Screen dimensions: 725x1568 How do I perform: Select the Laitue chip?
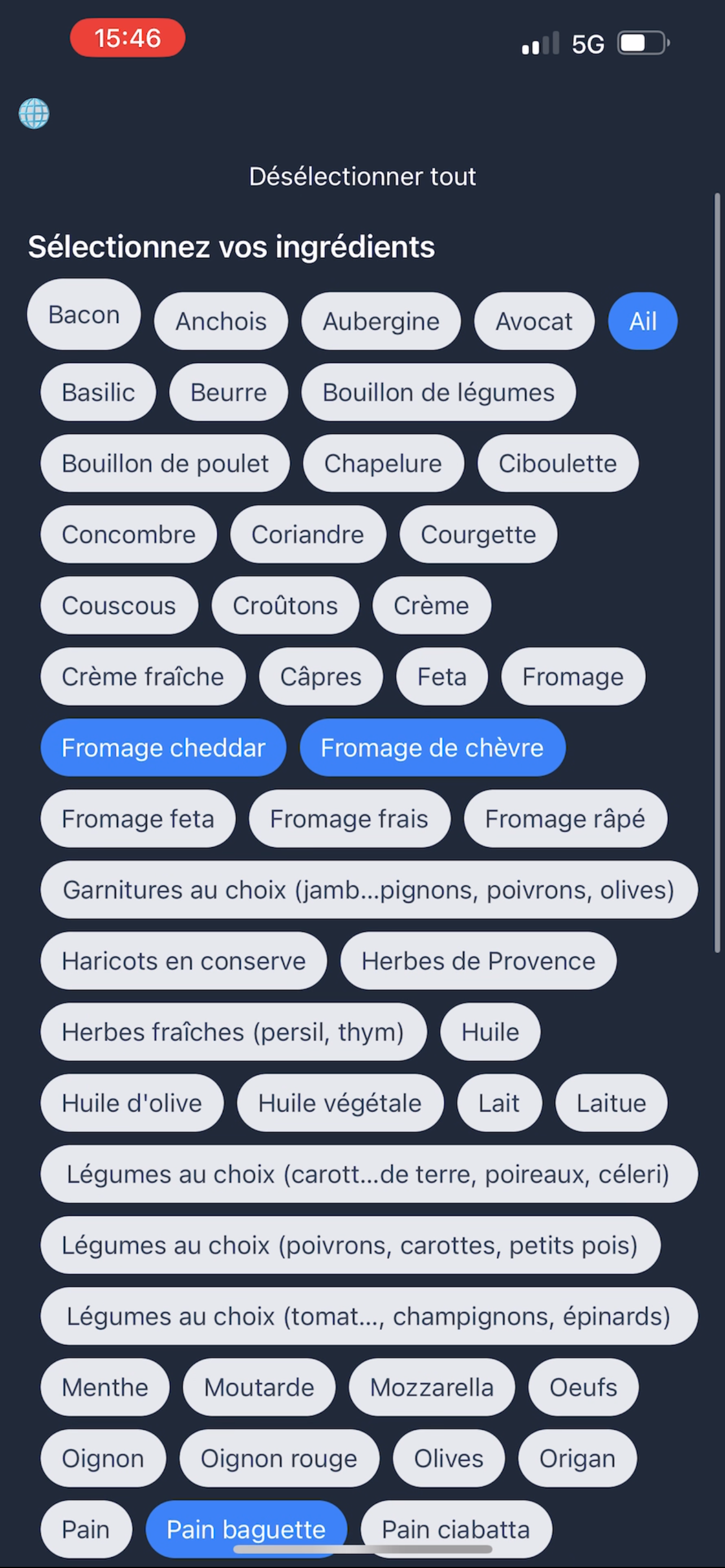611,1103
